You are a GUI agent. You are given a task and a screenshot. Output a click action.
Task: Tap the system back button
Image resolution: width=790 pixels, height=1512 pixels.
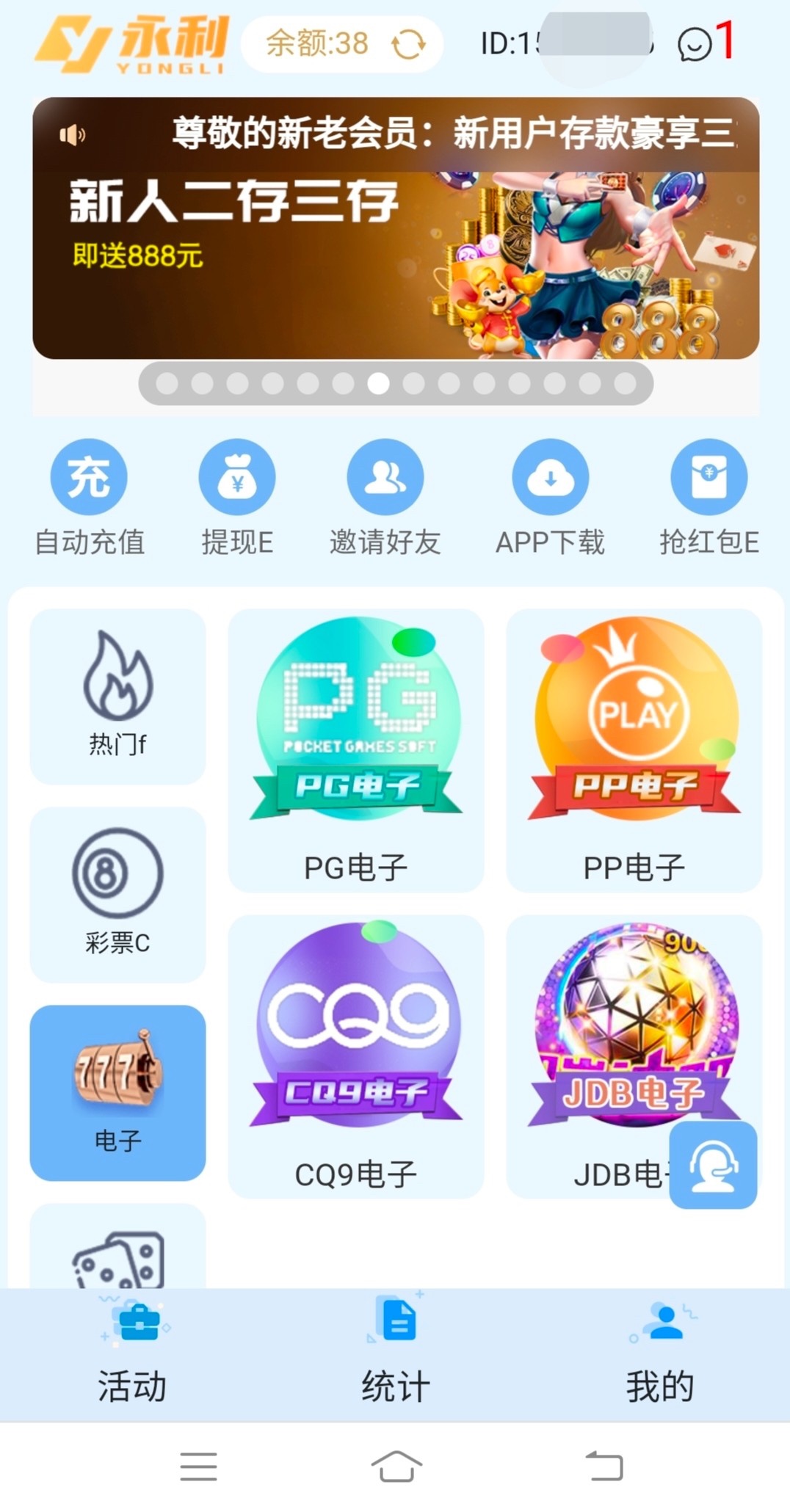click(x=604, y=1466)
